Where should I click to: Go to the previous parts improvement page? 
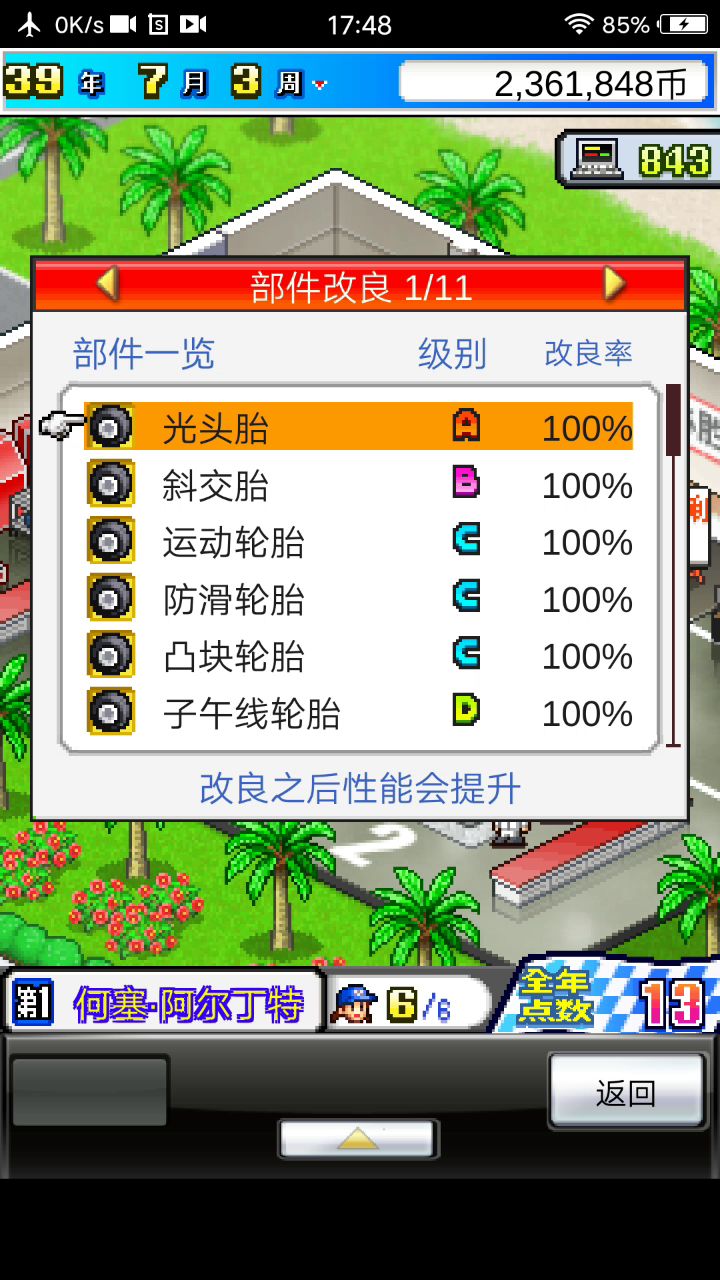click(x=108, y=285)
